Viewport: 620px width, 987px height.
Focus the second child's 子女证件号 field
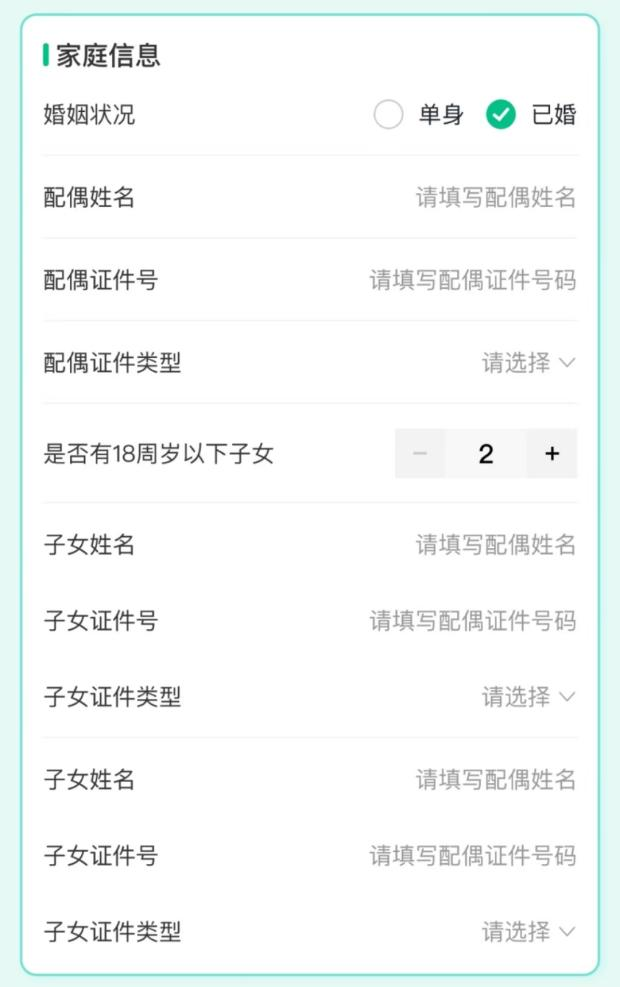472,856
